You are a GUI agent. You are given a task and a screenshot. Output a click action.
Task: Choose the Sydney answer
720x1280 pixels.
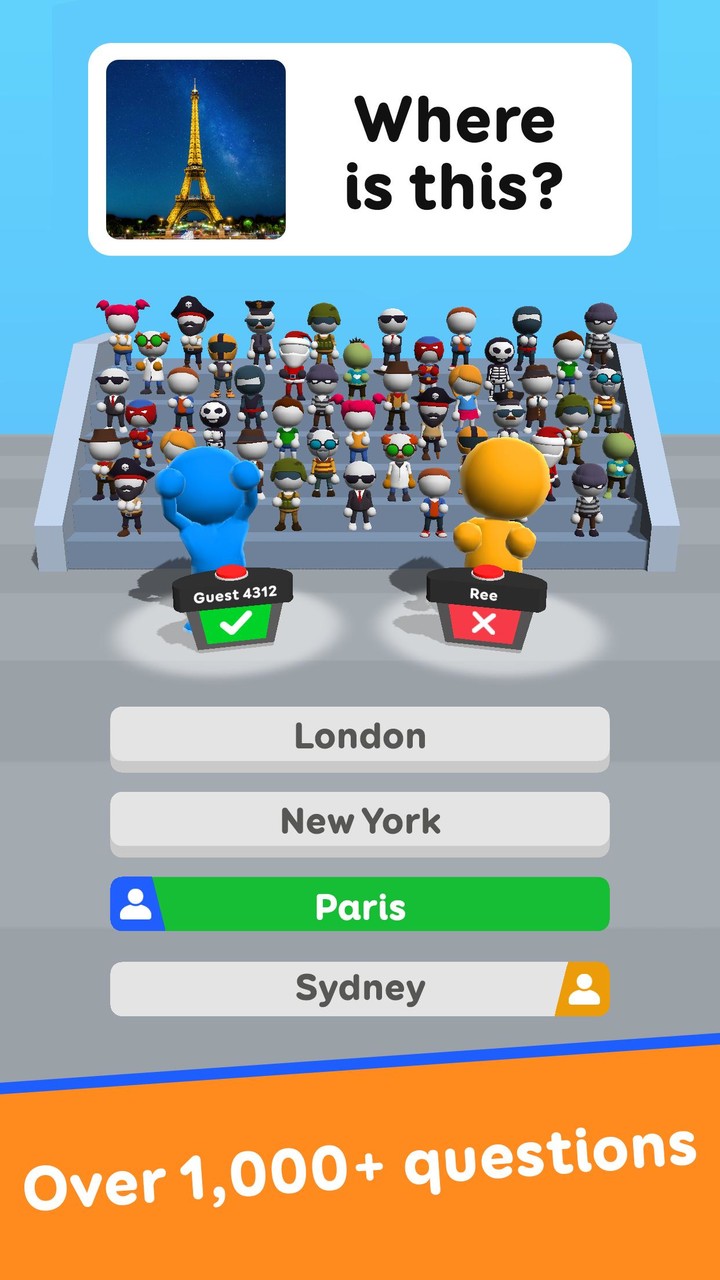point(358,988)
